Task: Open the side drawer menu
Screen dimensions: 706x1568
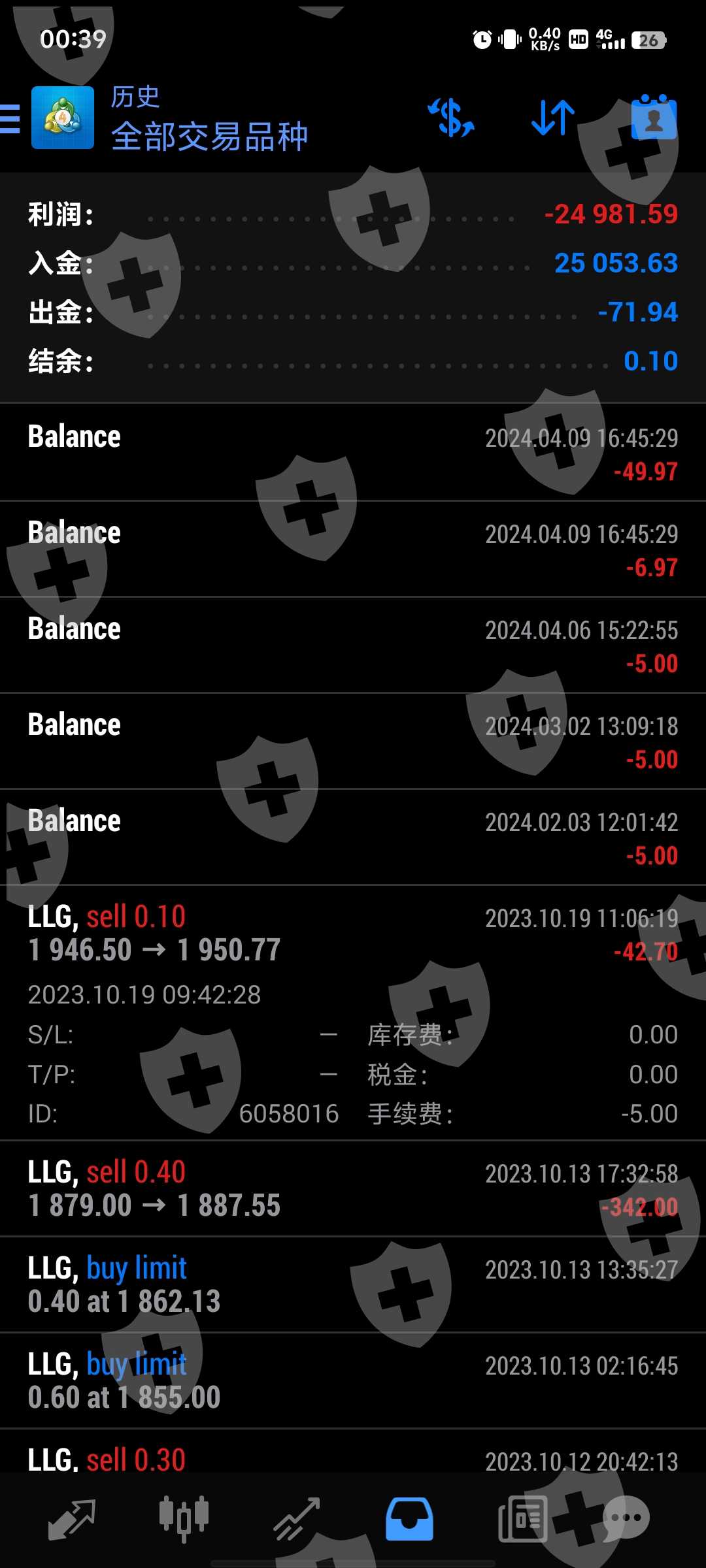Action: tap(10, 118)
